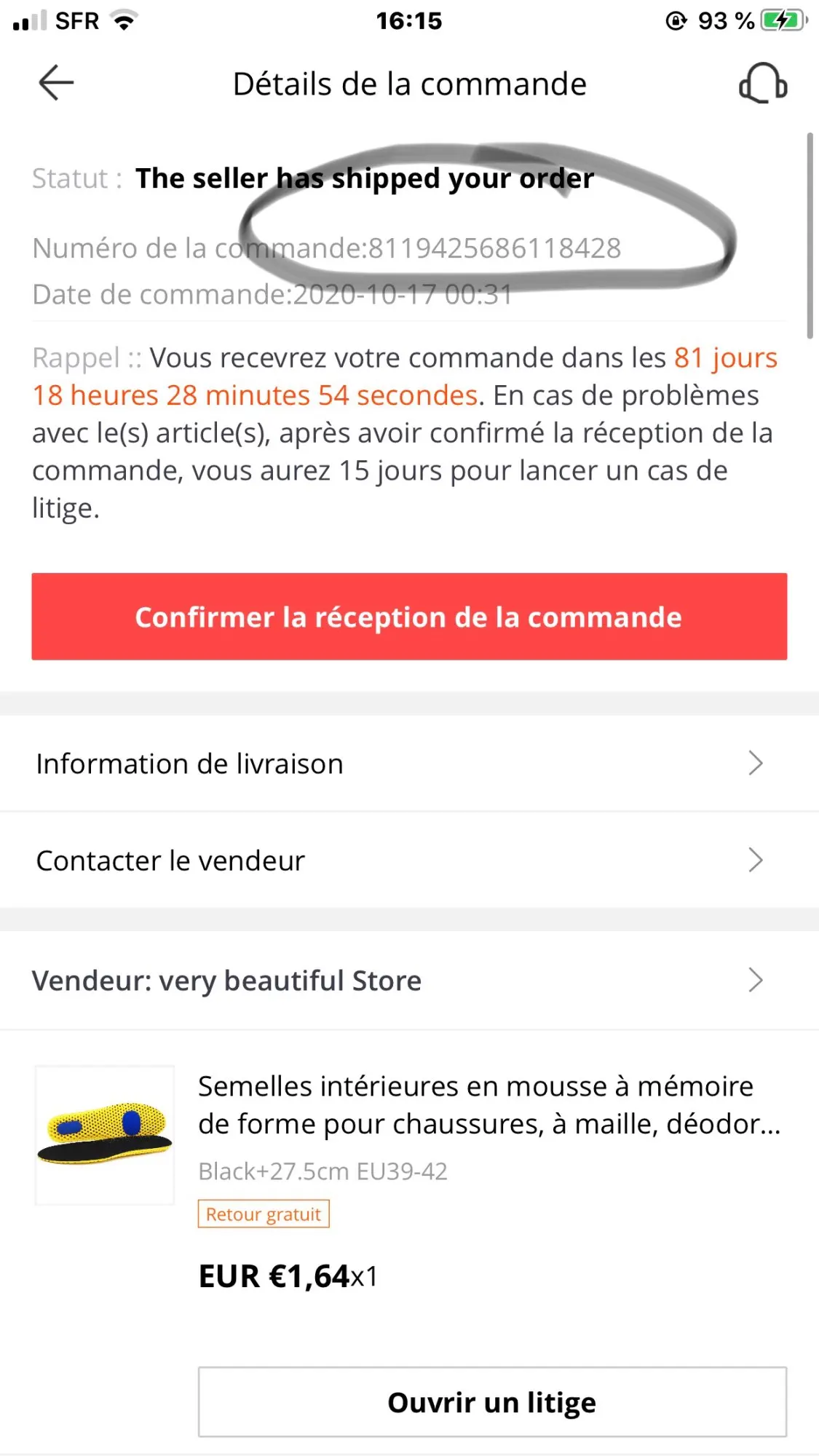View the very beautiful Store seller page

click(x=409, y=981)
